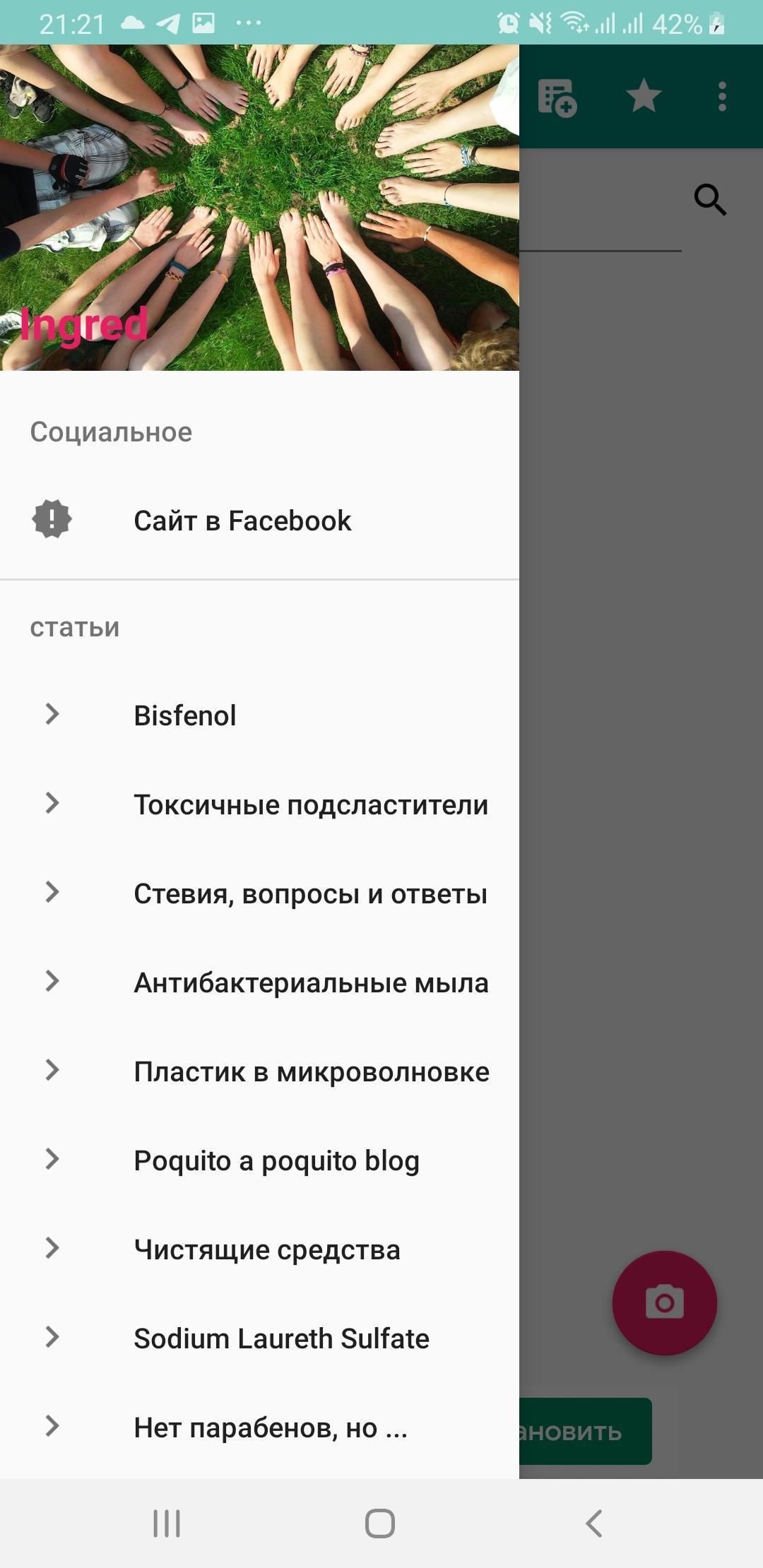Screen dimensions: 763x1568
Task: Open the overflow menu
Action: click(722, 97)
